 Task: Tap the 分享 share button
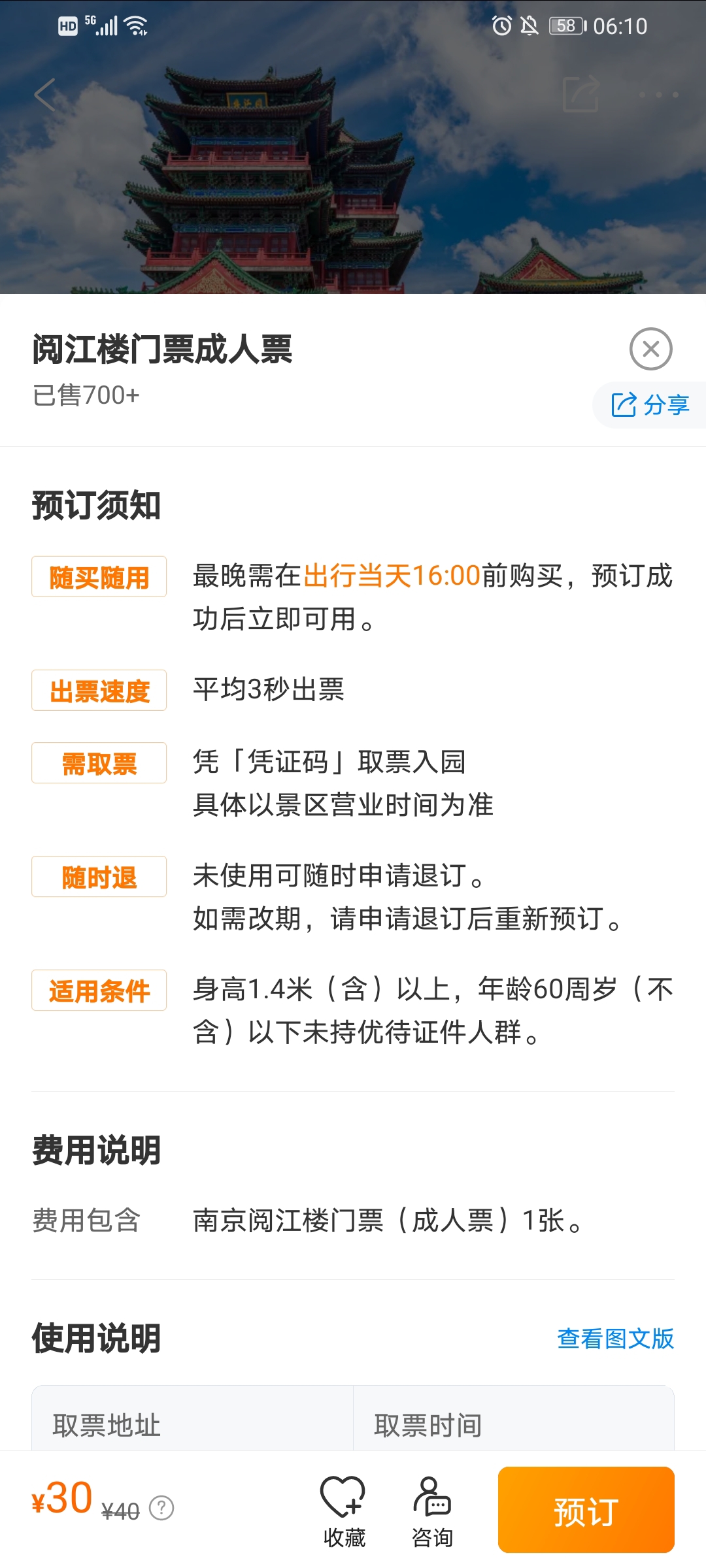(x=650, y=405)
